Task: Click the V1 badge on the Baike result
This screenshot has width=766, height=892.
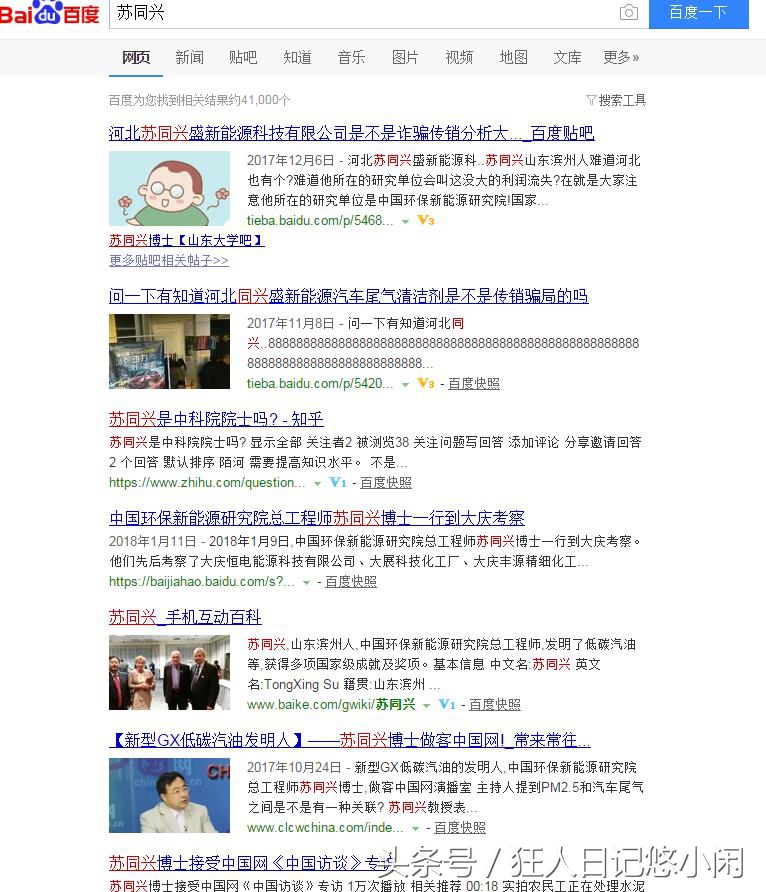Action: (x=446, y=704)
